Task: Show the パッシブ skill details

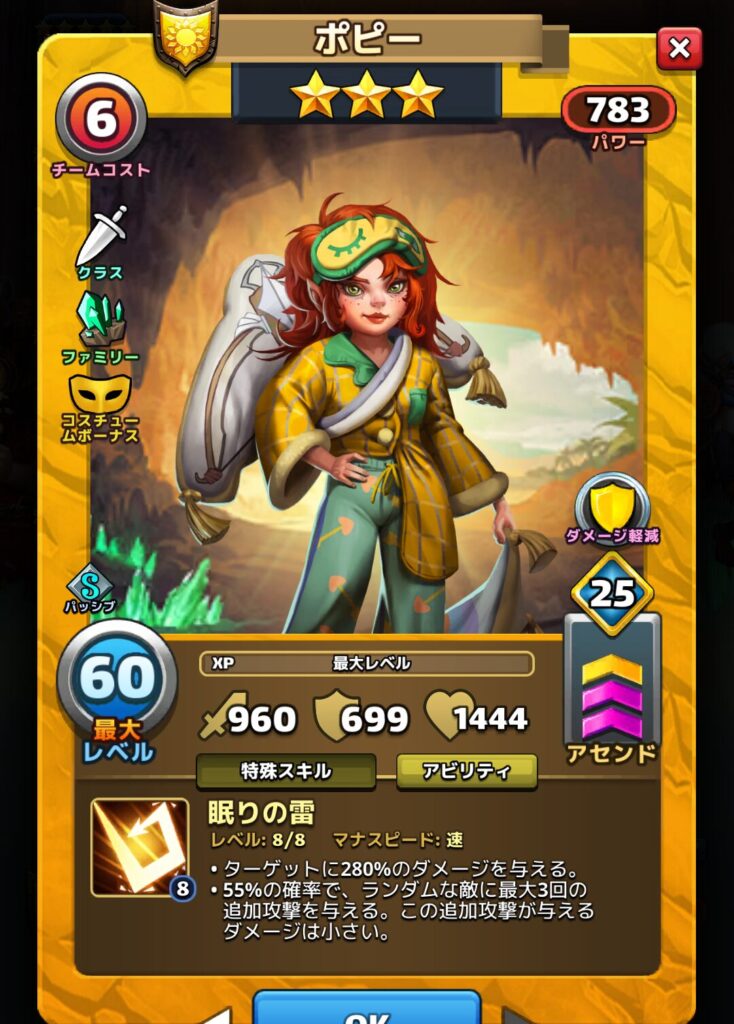Action: click(90, 583)
